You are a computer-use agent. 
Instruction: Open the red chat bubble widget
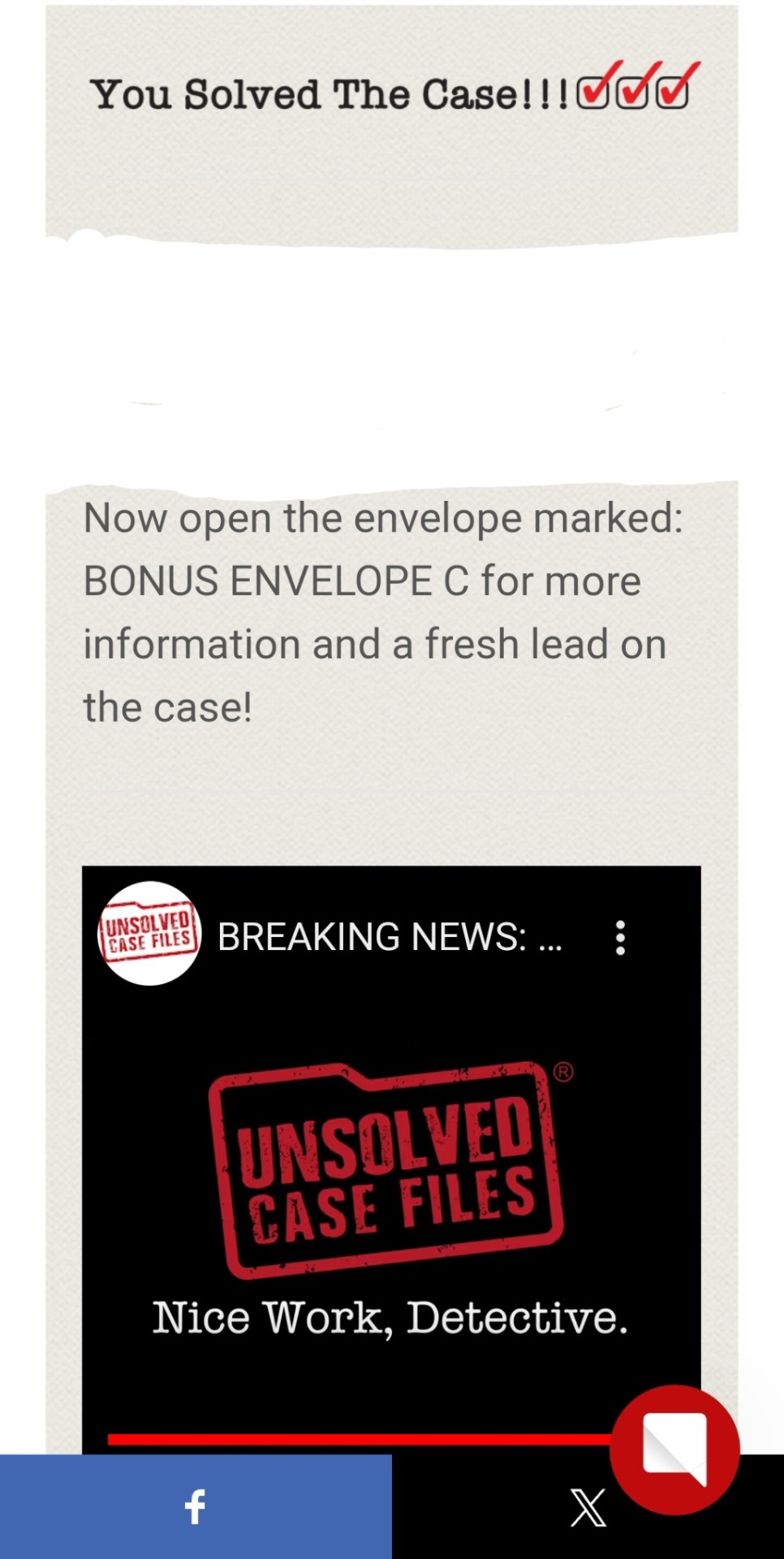coord(674,1449)
